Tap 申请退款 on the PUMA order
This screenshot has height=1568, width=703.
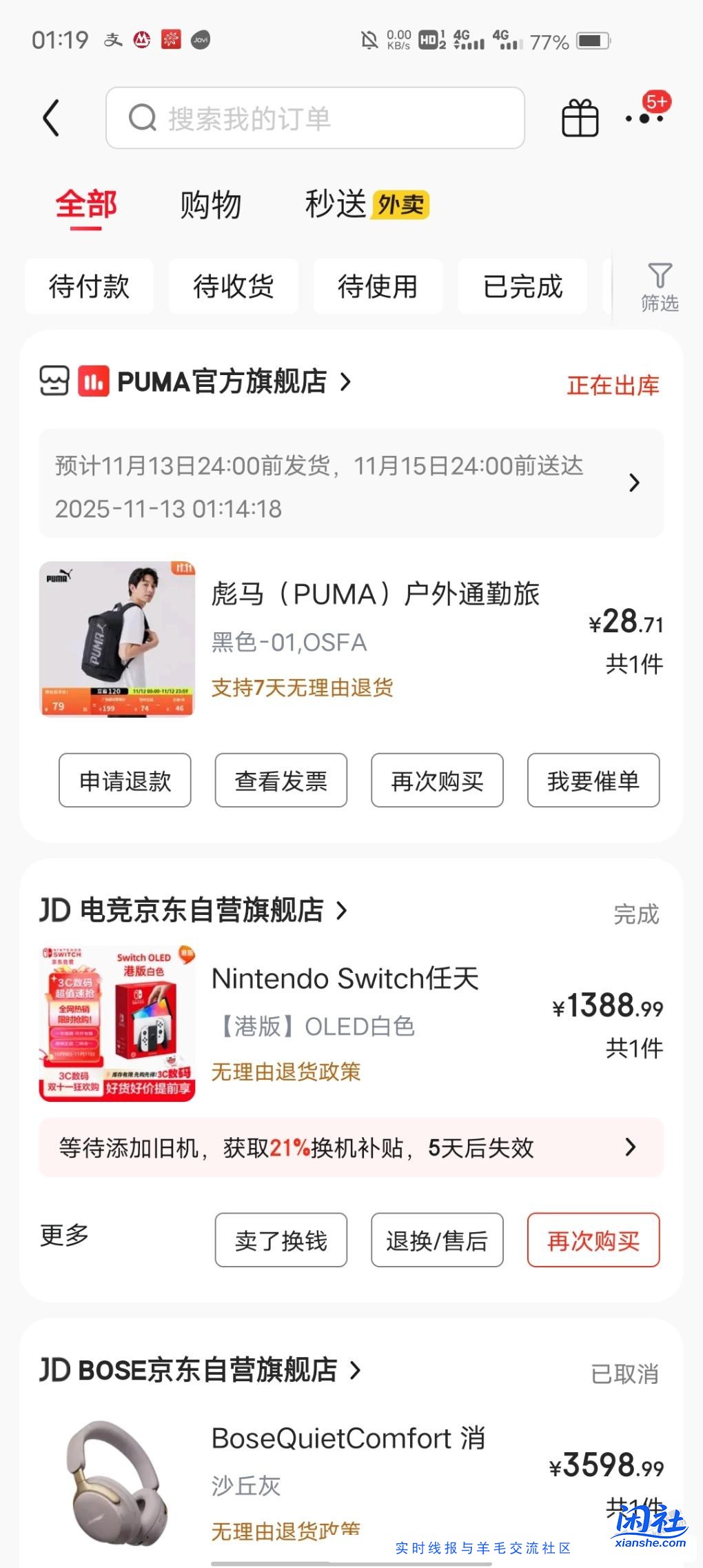pyautogui.click(x=125, y=781)
